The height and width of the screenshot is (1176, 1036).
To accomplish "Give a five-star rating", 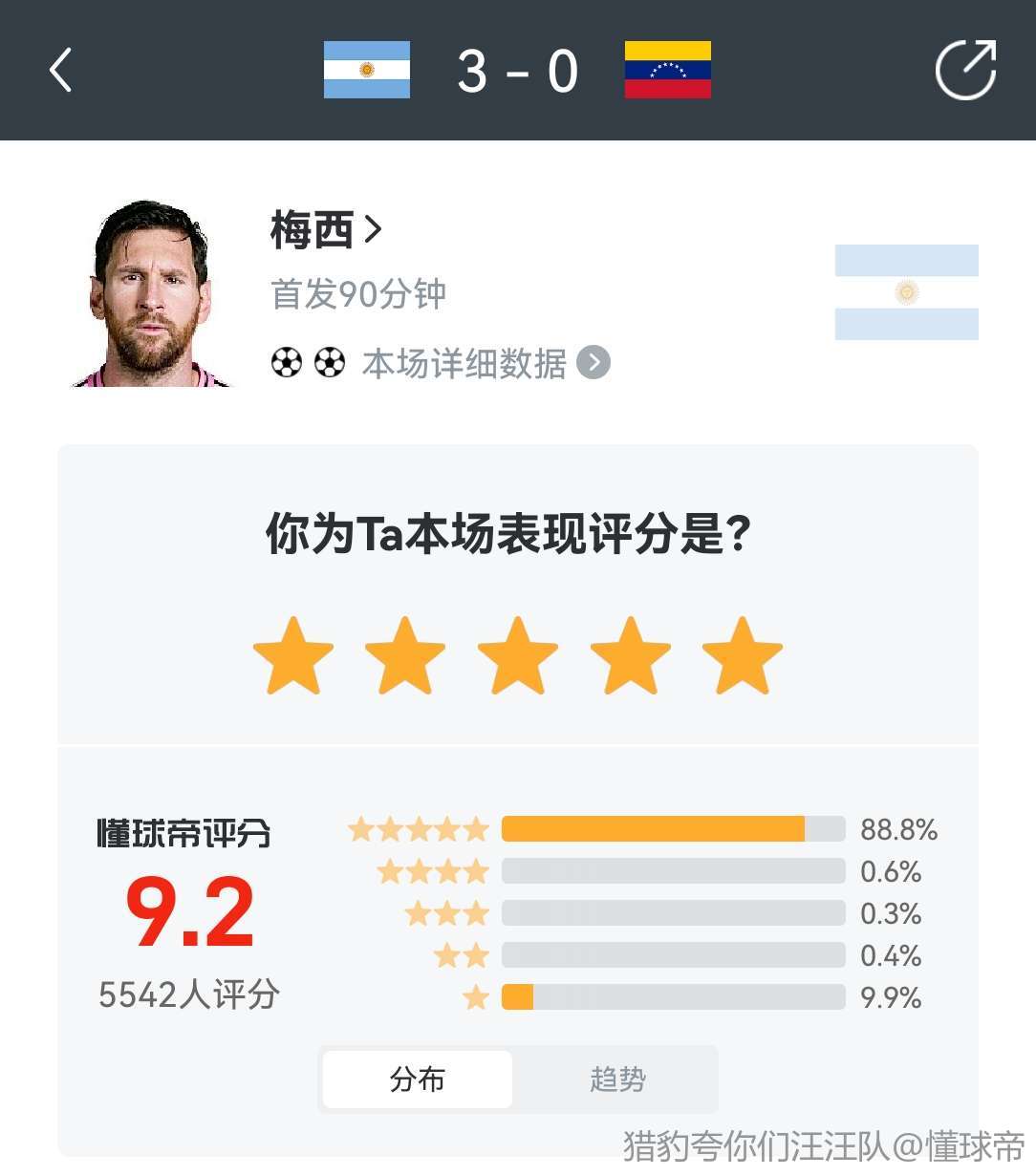I will pyautogui.click(x=743, y=656).
